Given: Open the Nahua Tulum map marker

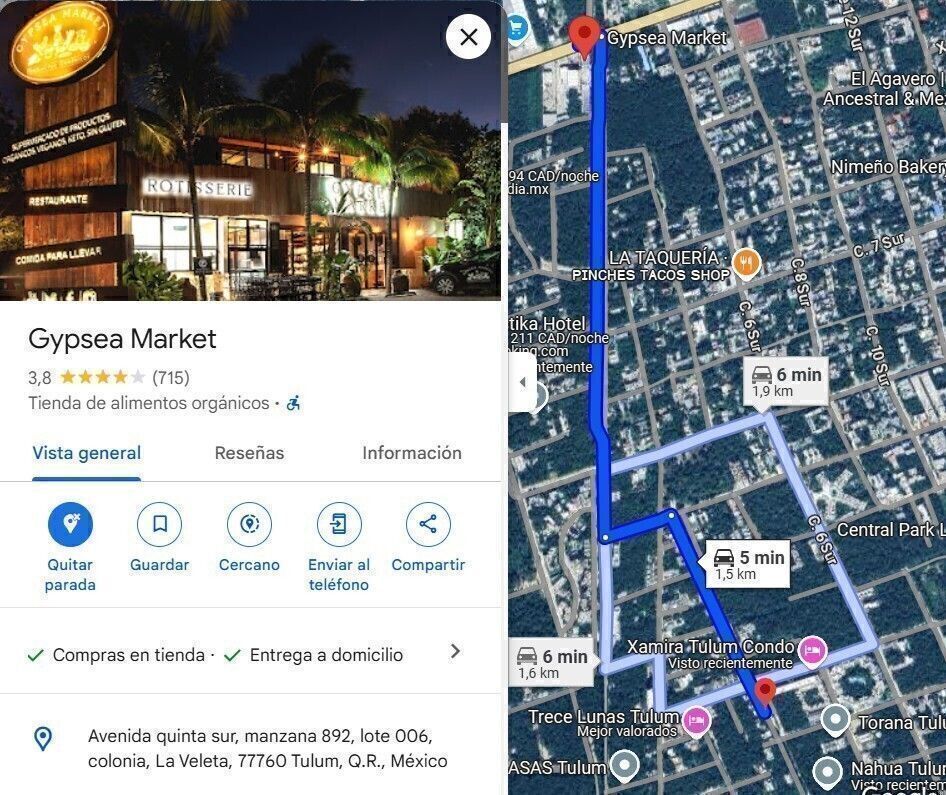Looking at the screenshot, I should 827,770.
